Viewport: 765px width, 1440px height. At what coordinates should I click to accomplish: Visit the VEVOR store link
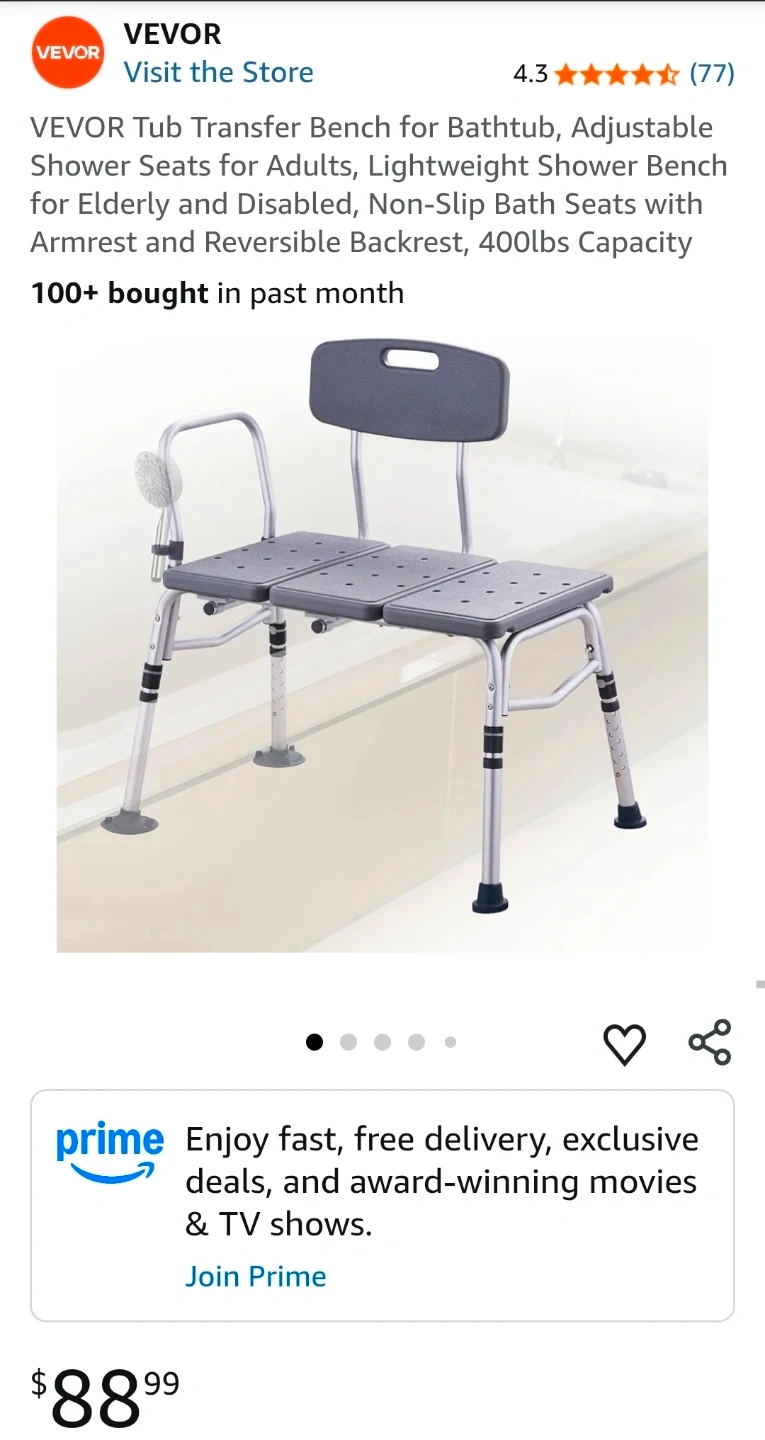tap(218, 72)
